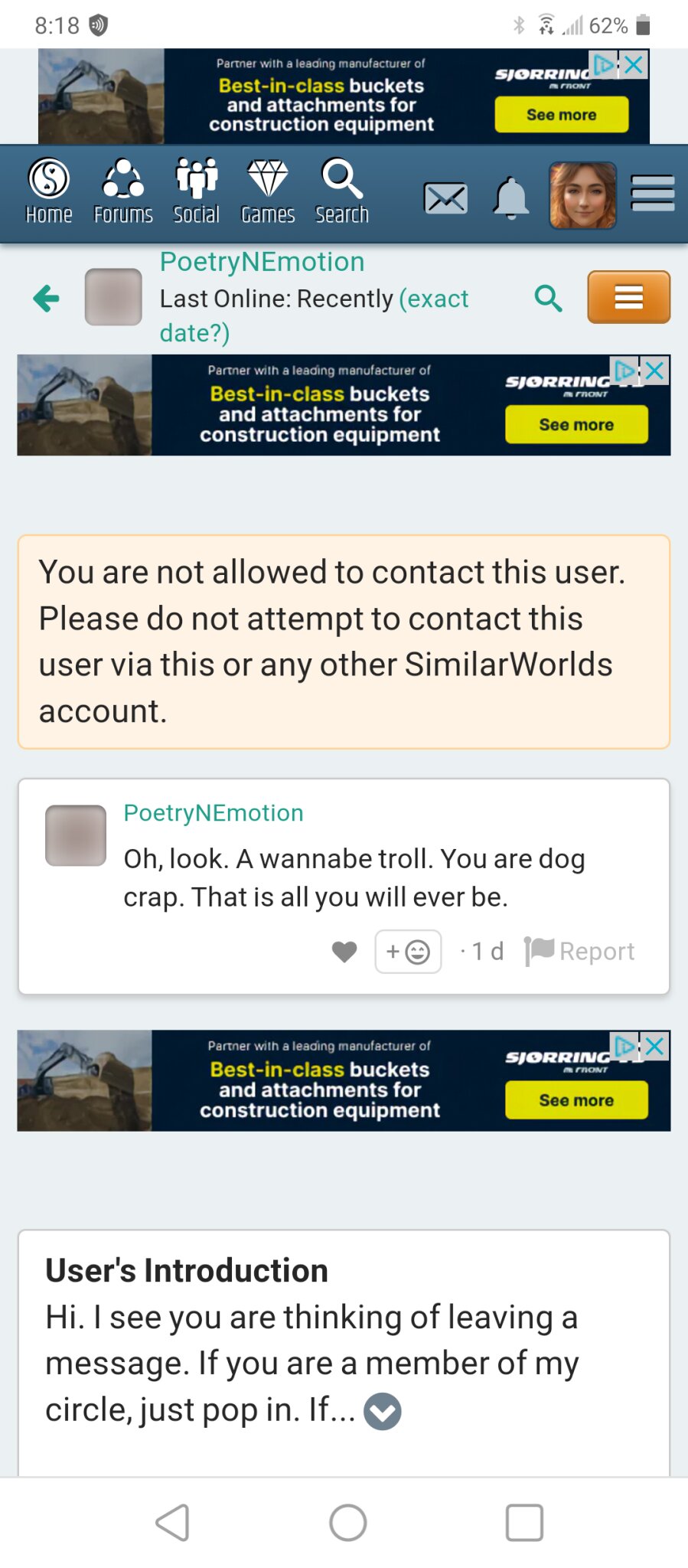Add an emoji reaction to the comment
The image size is (688, 1568).
pyautogui.click(x=408, y=951)
